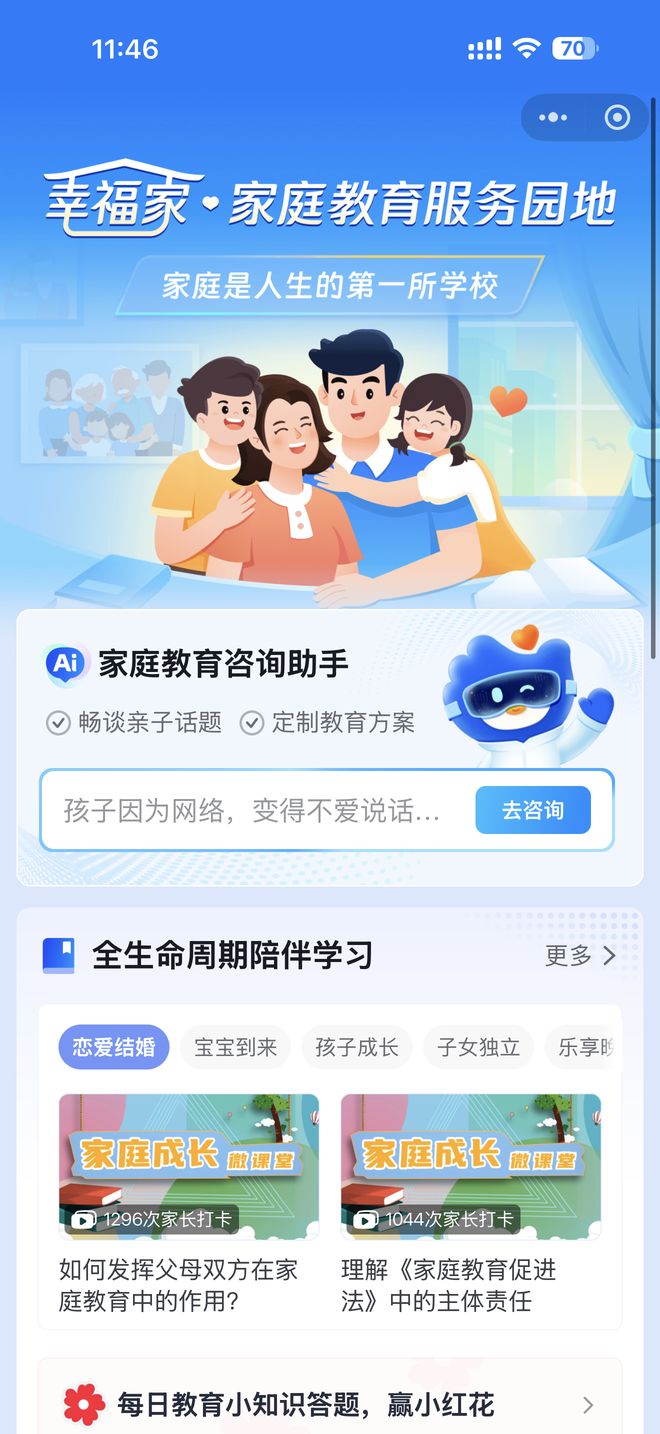Viewport: 660px width, 1434px height.
Task: Open the mini program more options menu
Action: coord(553,118)
